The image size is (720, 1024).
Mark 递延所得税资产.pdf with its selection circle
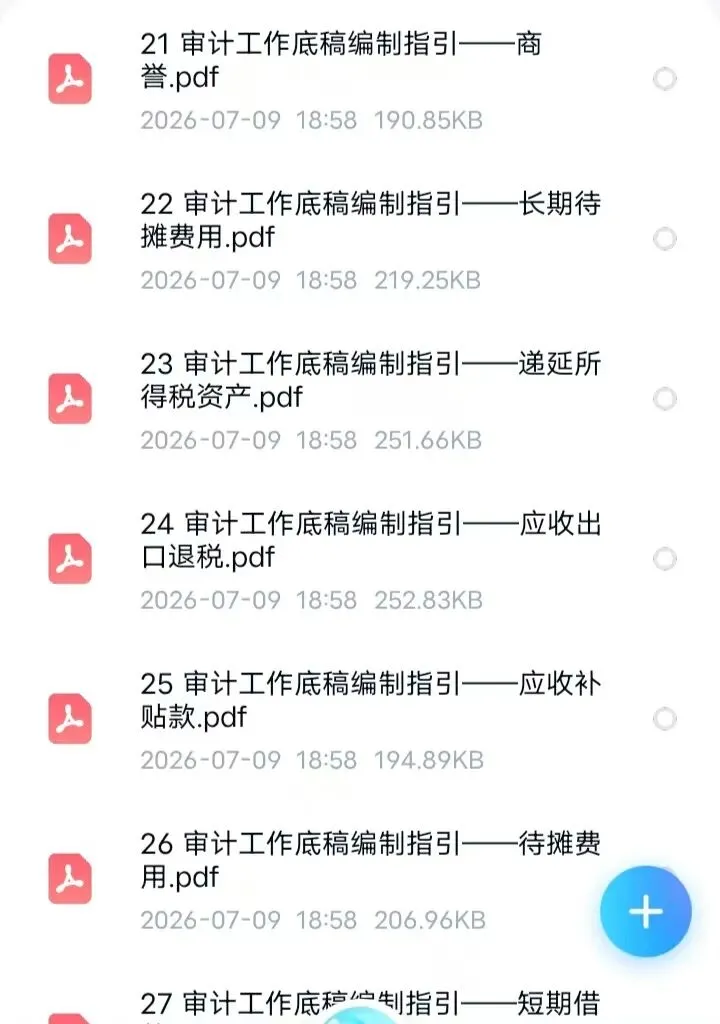(664, 399)
